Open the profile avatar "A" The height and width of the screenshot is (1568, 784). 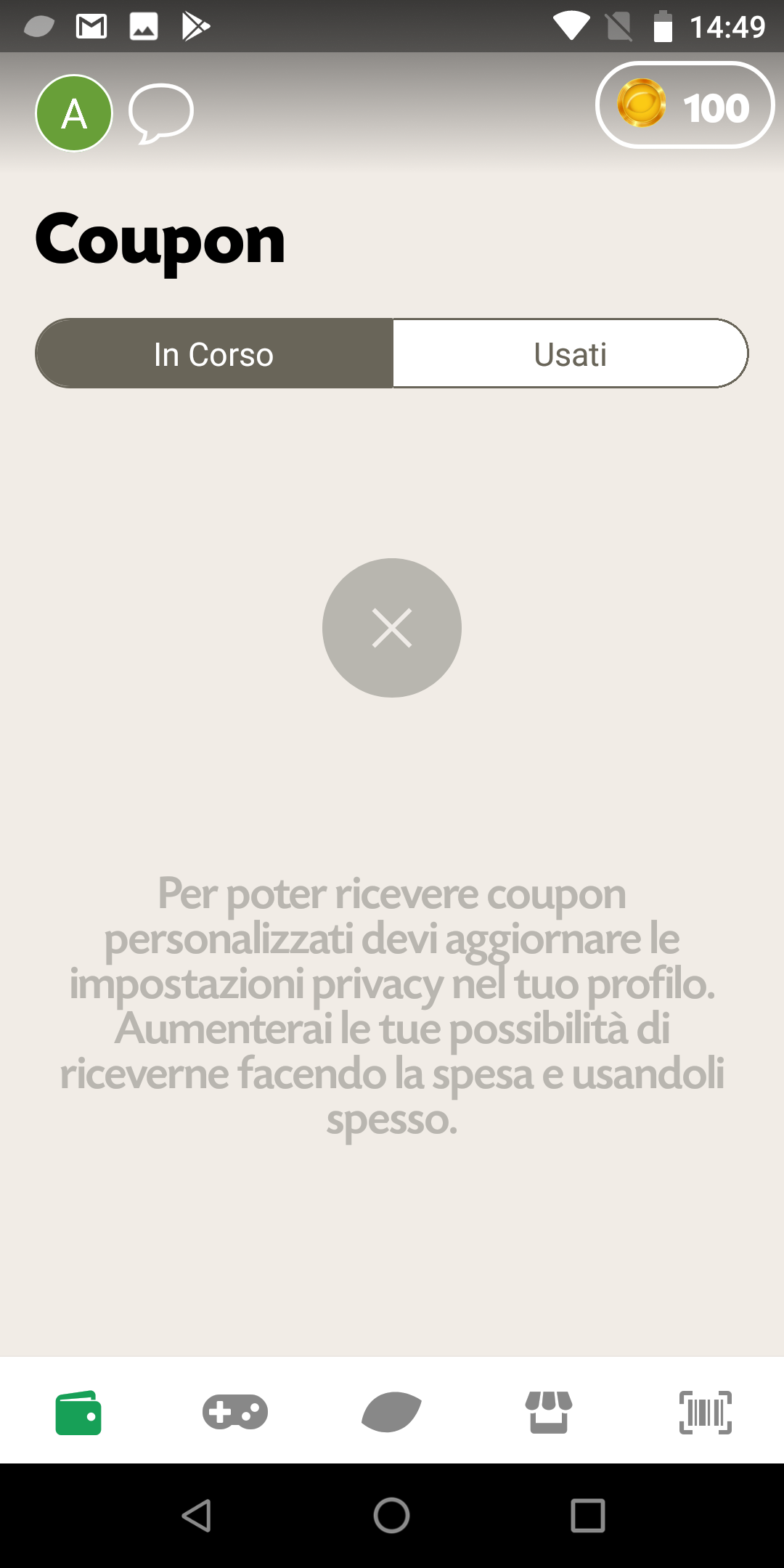(74, 113)
